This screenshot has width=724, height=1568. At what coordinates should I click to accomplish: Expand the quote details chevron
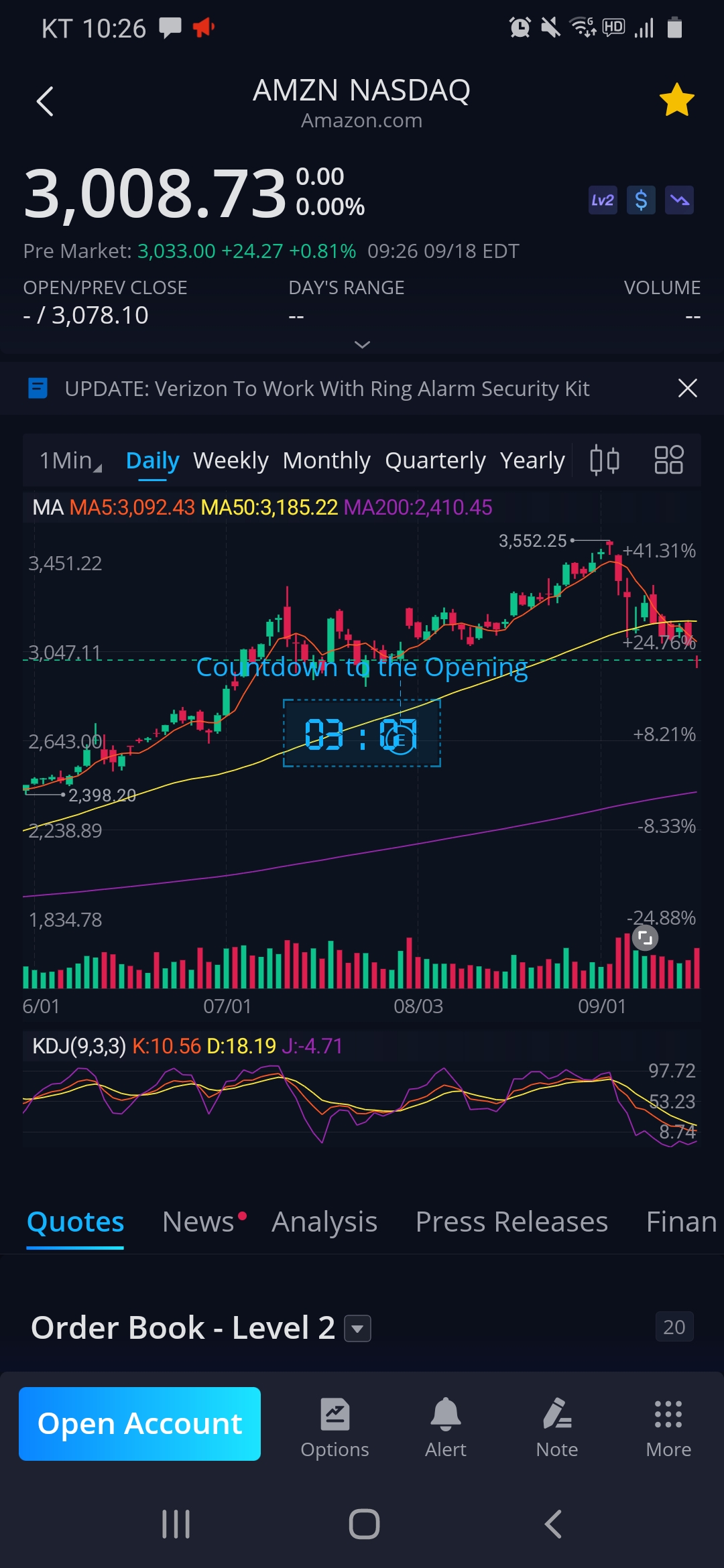(x=362, y=344)
